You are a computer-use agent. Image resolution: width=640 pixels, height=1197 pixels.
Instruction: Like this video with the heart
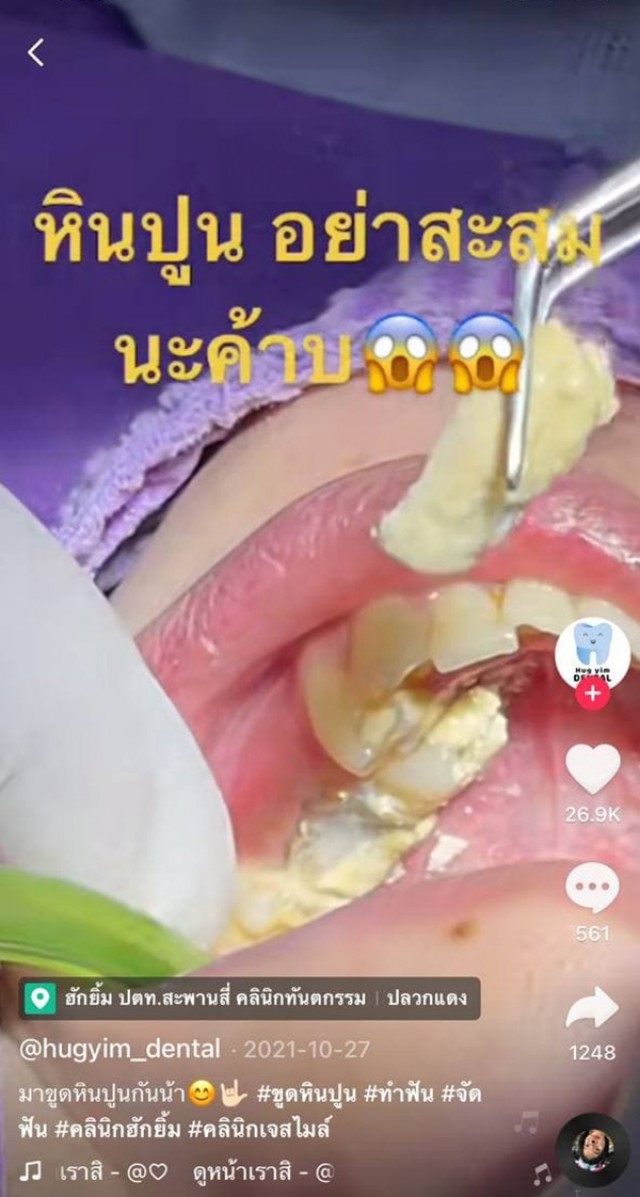click(x=592, y=770)
